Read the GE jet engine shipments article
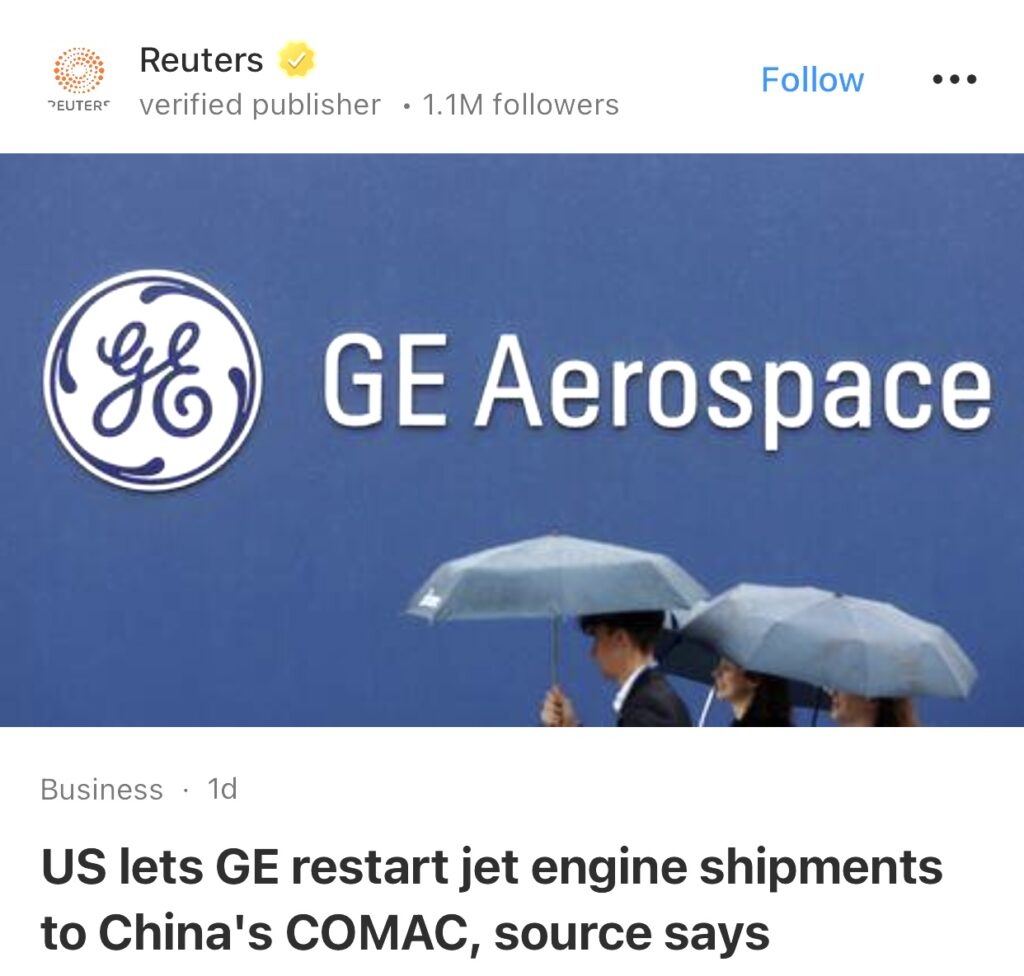The height and width of the screenshot is (976, 1024). (490, 900)
